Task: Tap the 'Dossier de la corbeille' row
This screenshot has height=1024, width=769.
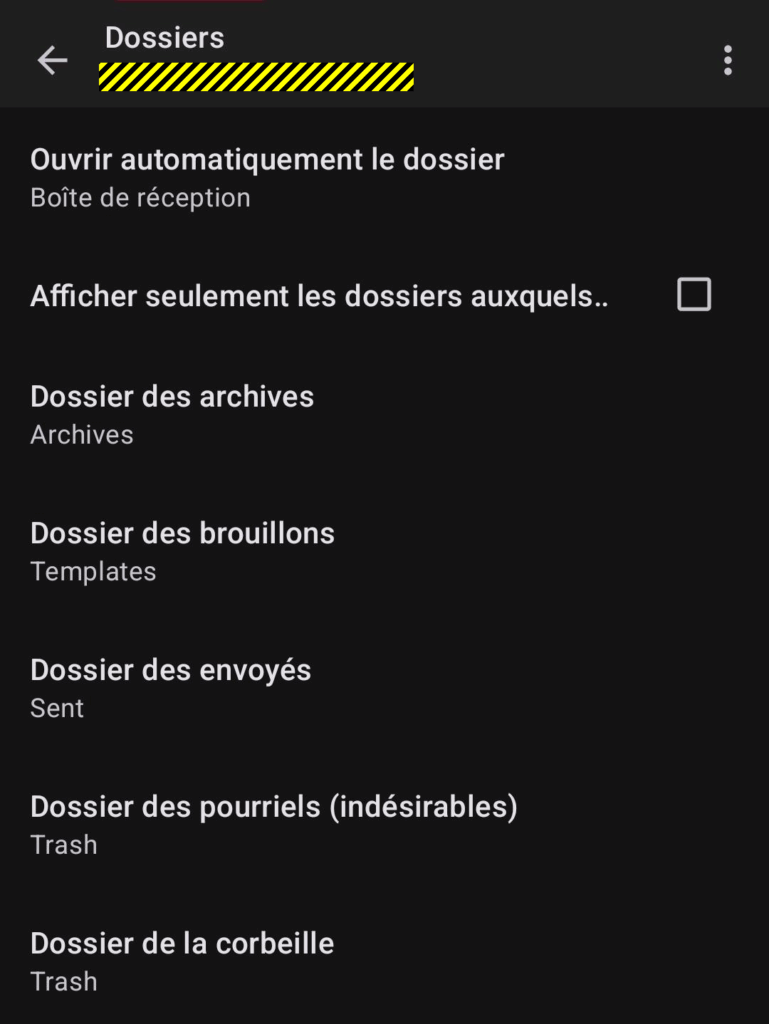Action: point(182,961)
